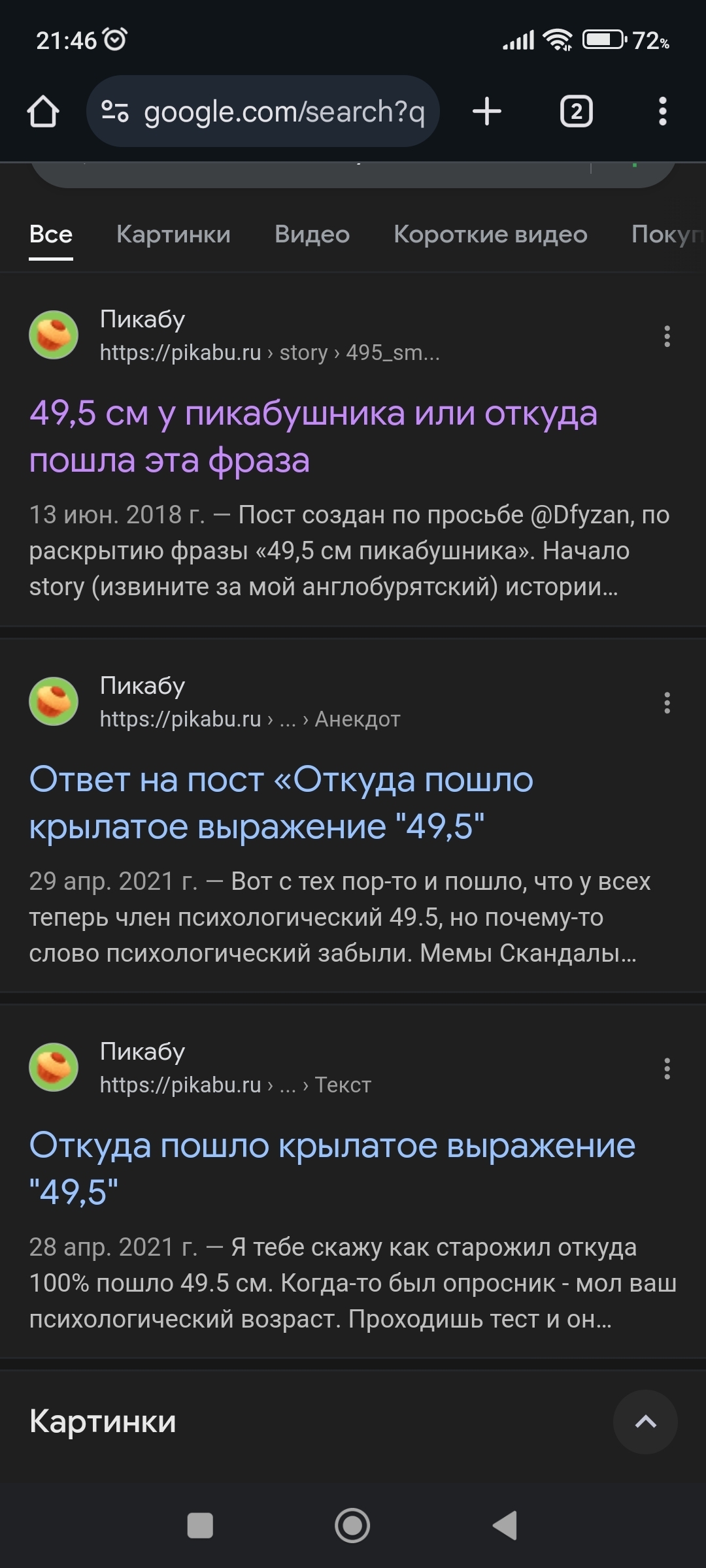Tap the scroll-to-top arrow button
Viewport: 706px width, 1568px height.
645,1422
